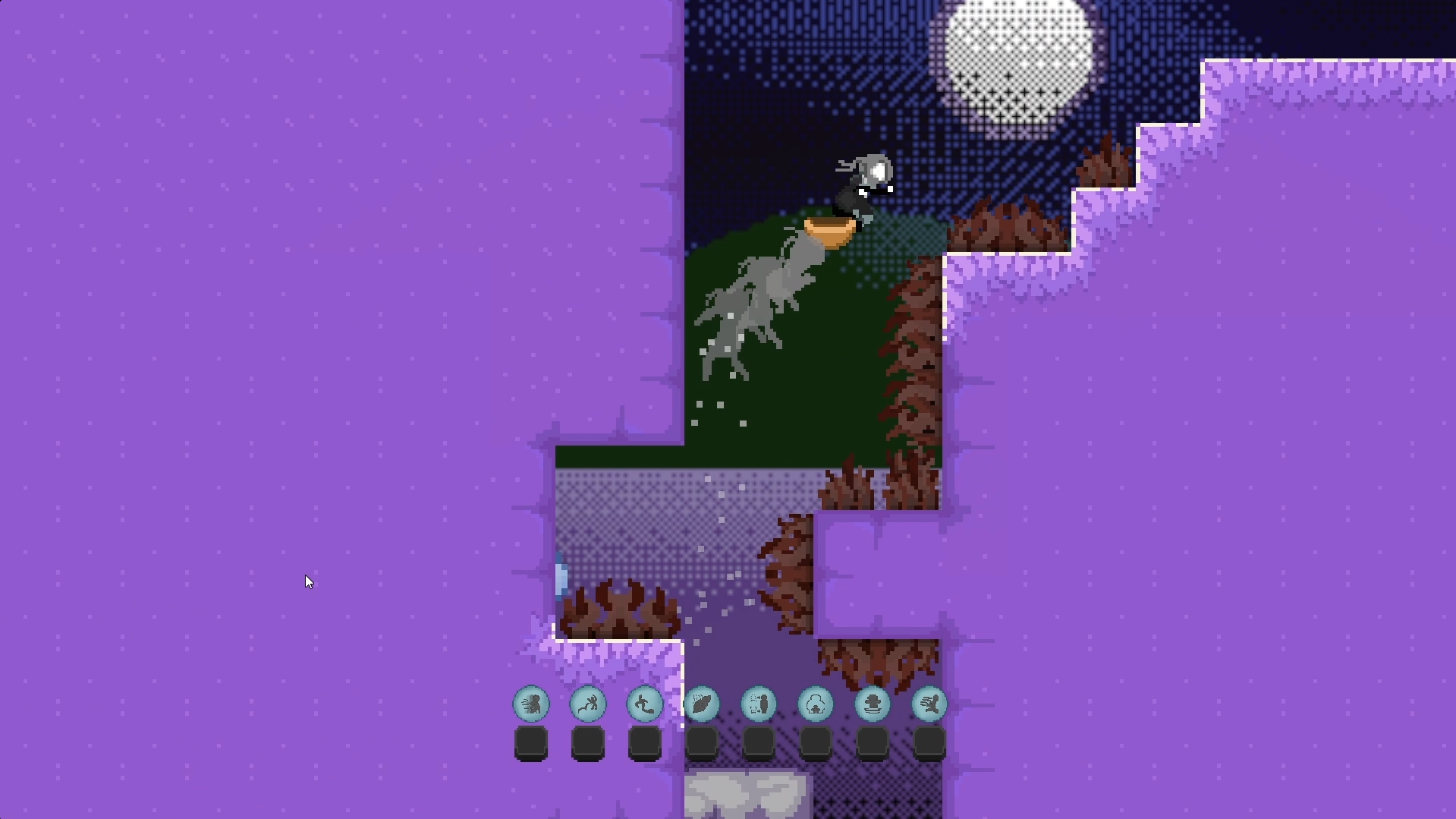Image resolution: width=1456 pixels, height=819 pixels.
Task: Tap the slide-kick ability icon
Action: pos(645,704)
